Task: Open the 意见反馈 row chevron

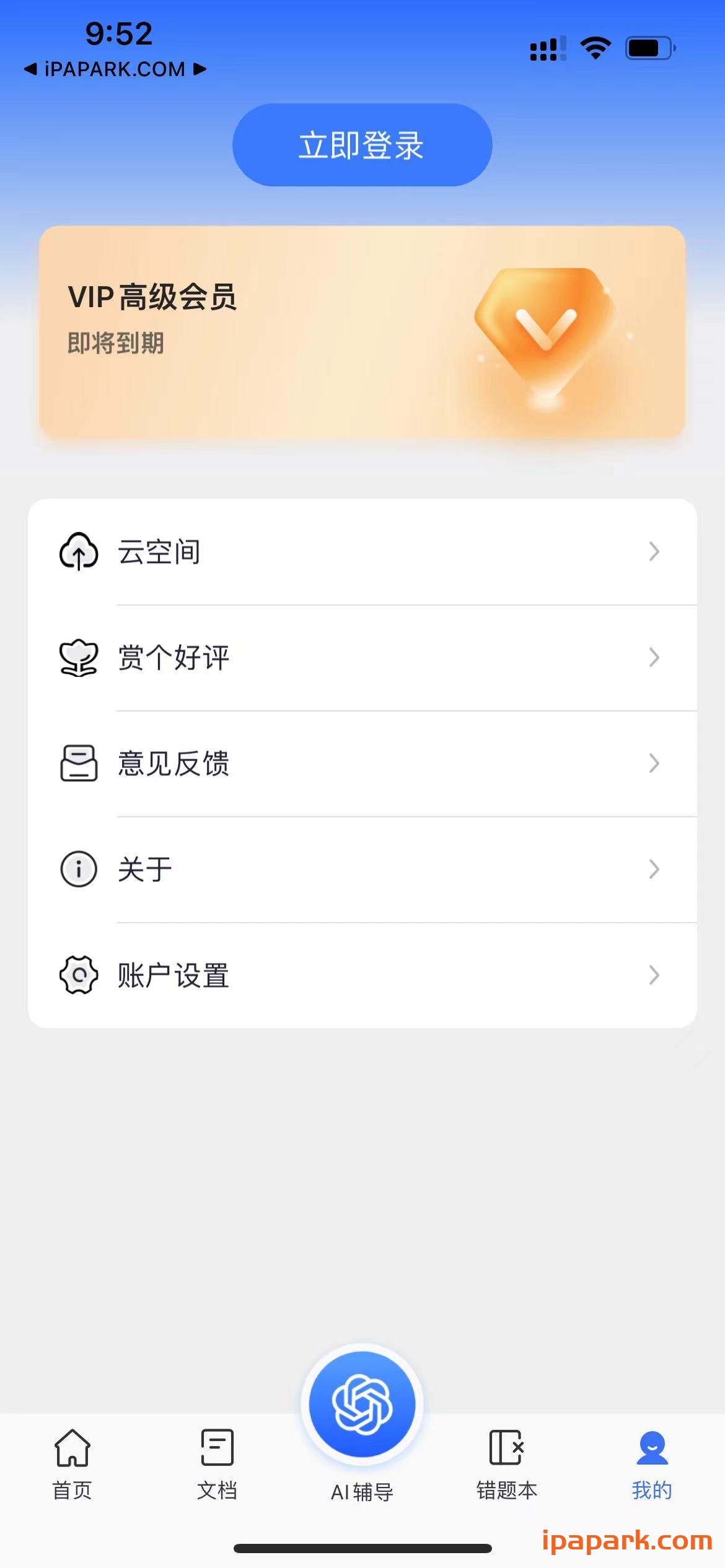Action: tap(654, 763)
